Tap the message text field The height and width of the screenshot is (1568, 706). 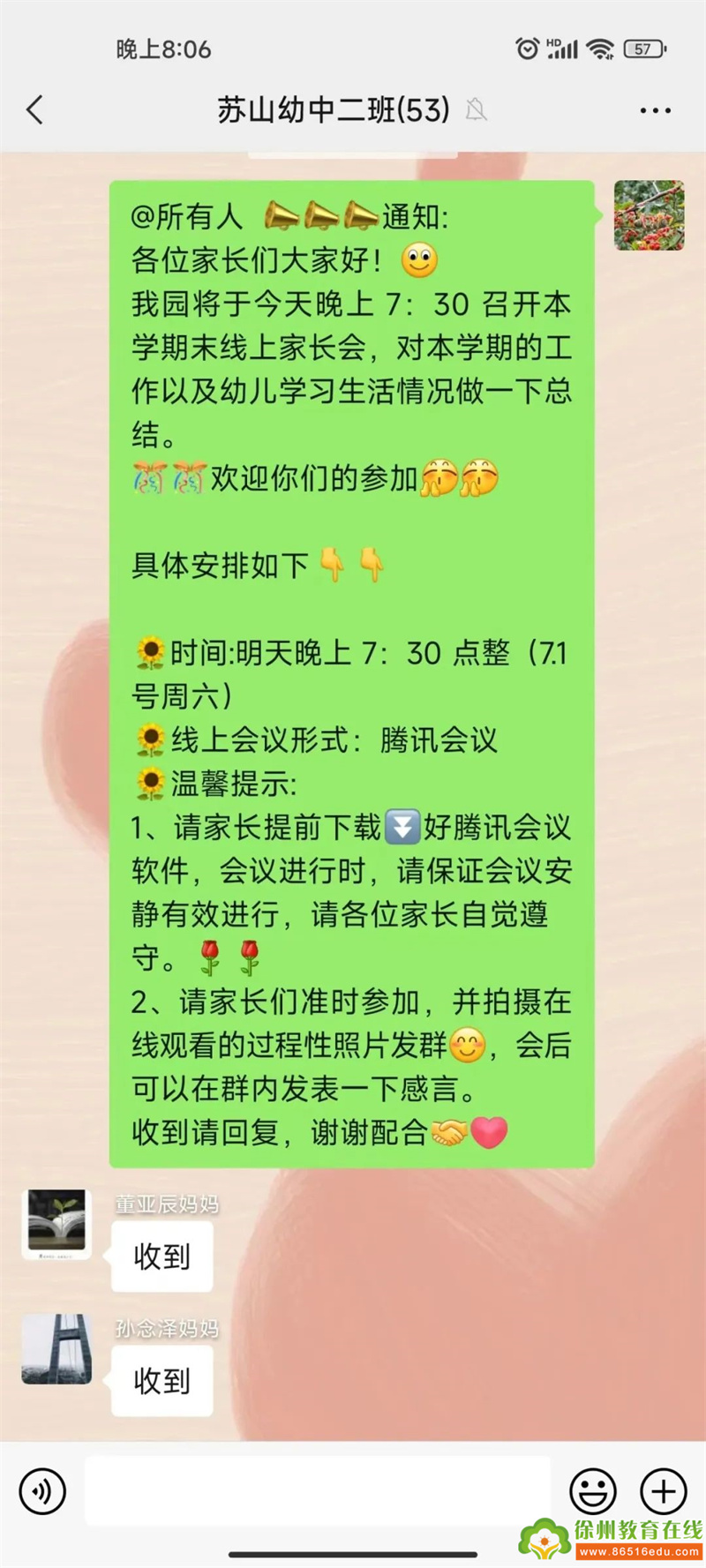[318, 1491]
